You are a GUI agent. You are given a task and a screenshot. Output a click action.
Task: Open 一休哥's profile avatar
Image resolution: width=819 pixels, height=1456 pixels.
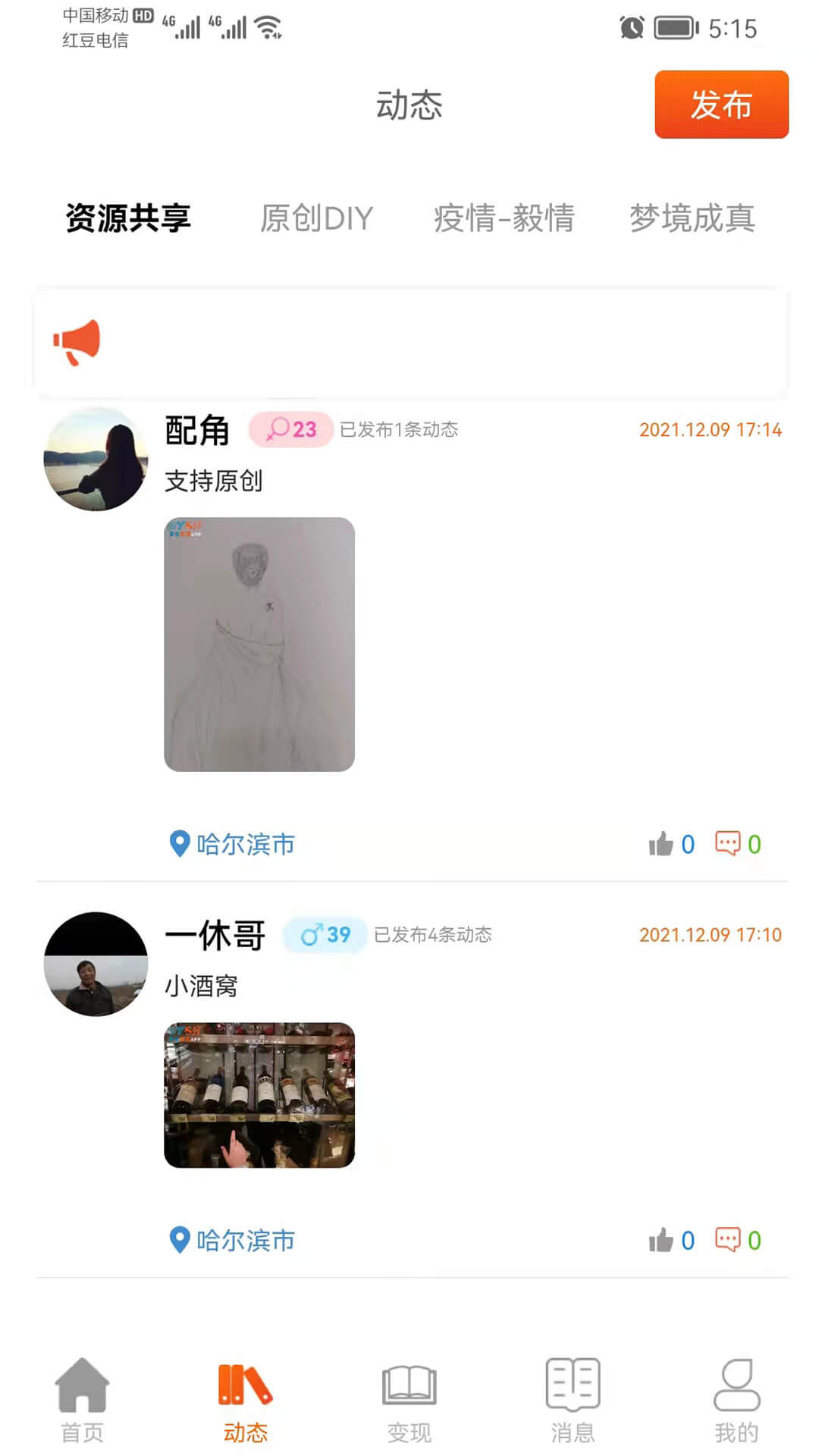96,964
